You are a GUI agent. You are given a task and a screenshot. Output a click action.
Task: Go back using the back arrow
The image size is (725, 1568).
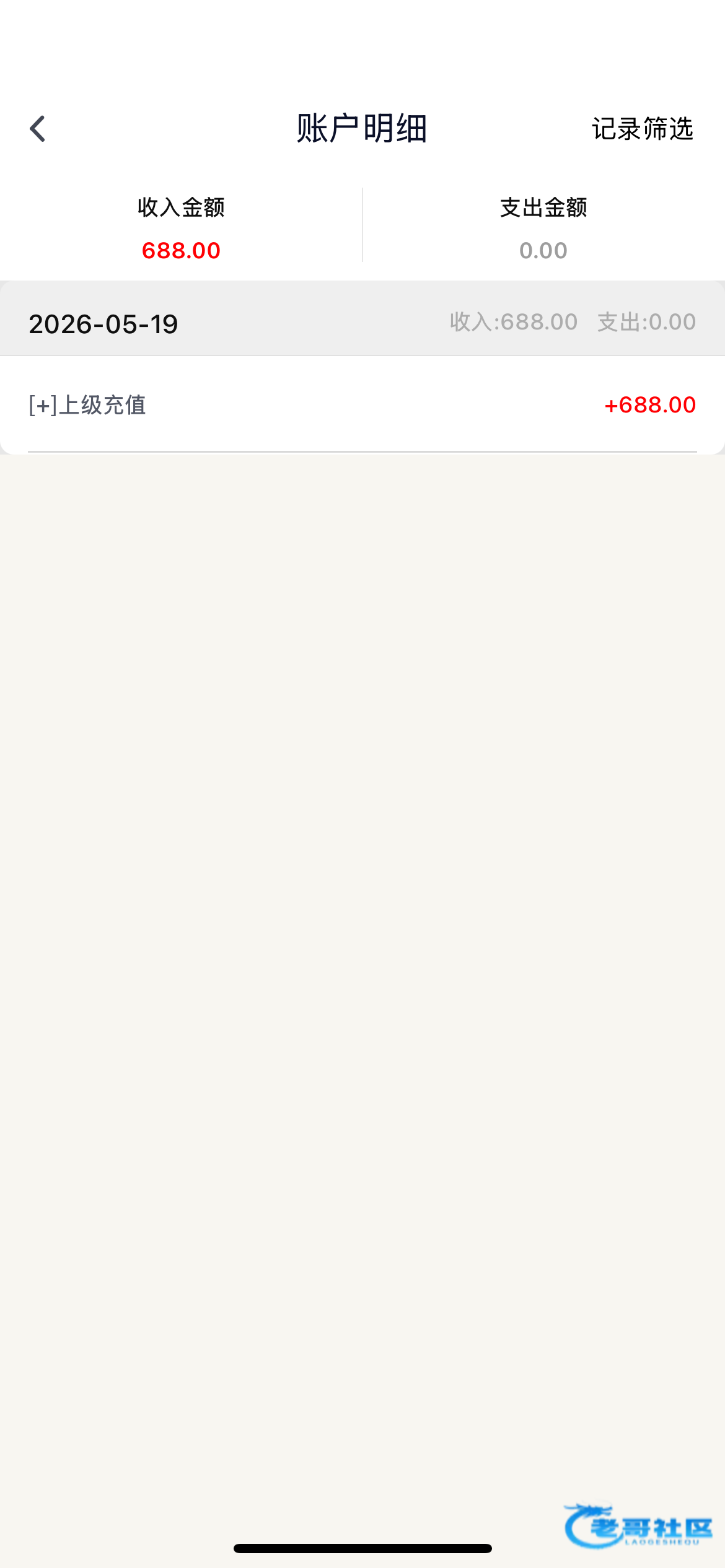click(x=38, y=129)
